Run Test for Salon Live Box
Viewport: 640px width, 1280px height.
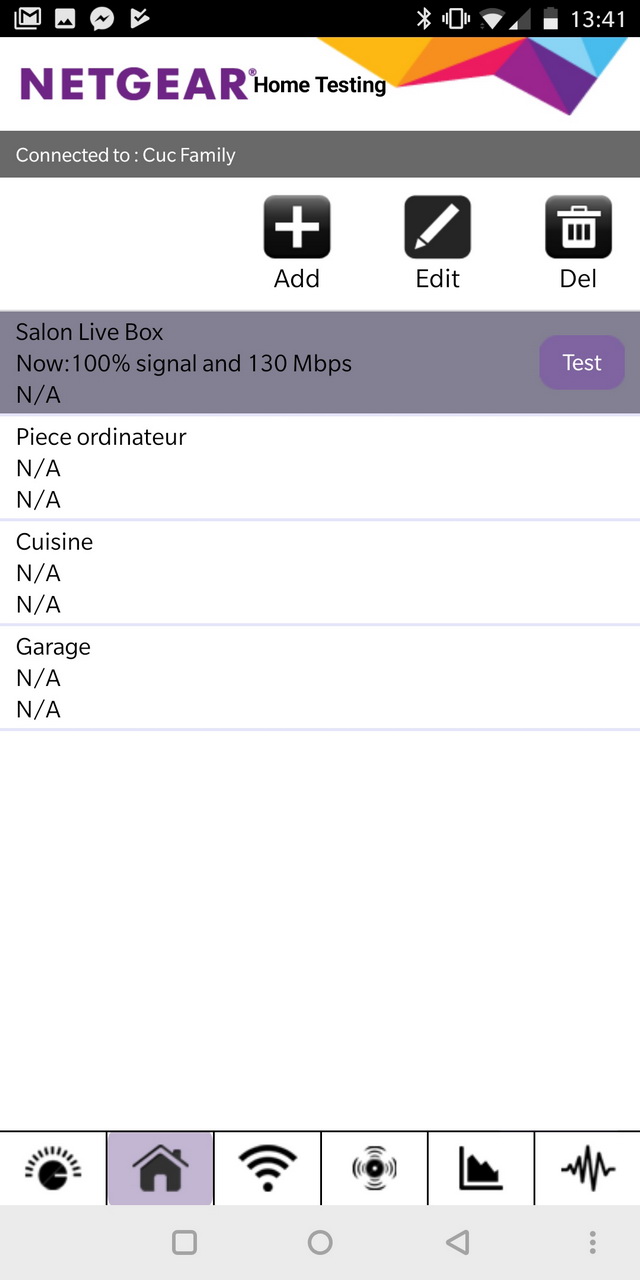tap(582, 362)
